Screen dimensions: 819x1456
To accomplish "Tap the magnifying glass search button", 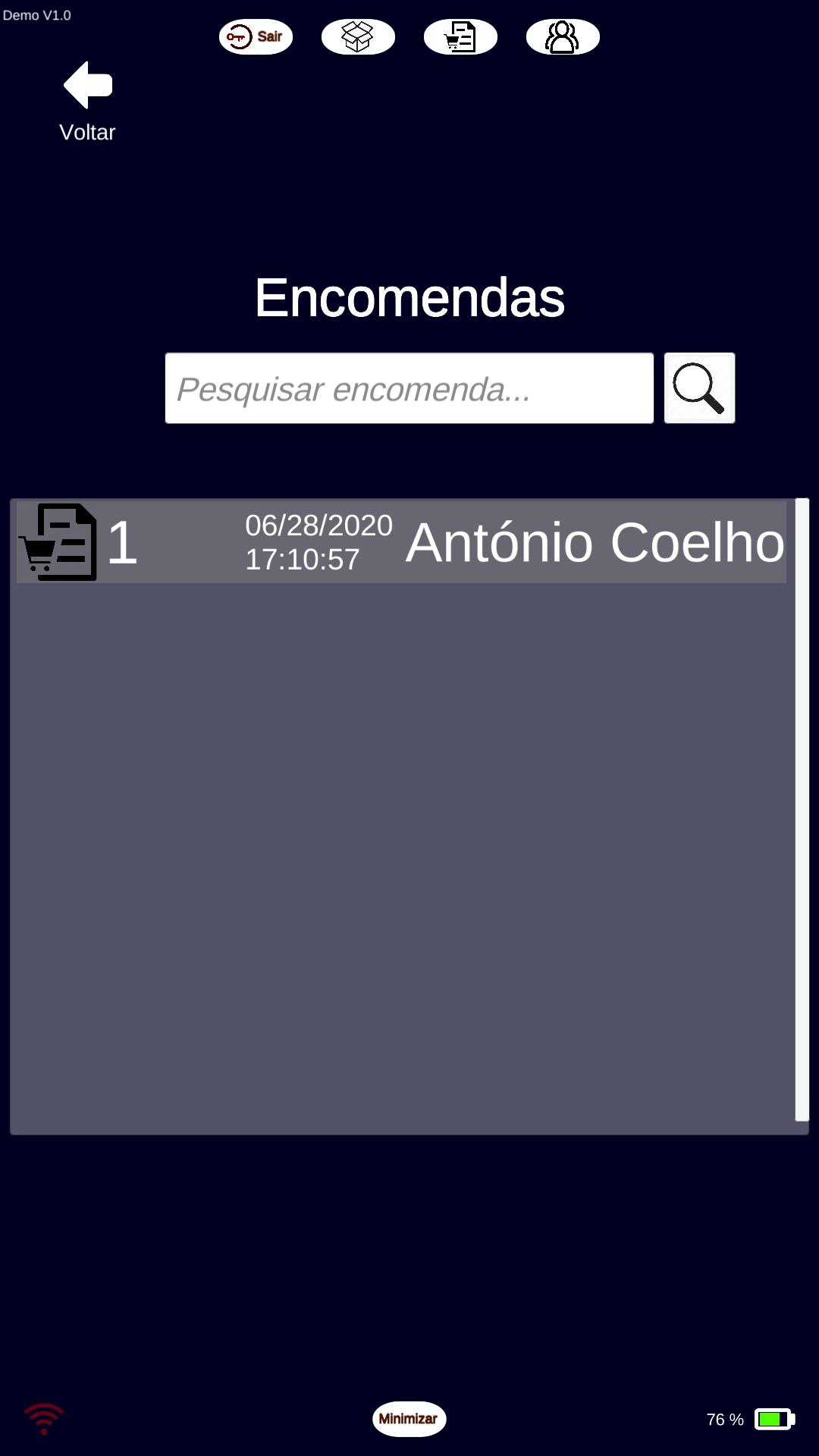I will [x=699, y=388].
